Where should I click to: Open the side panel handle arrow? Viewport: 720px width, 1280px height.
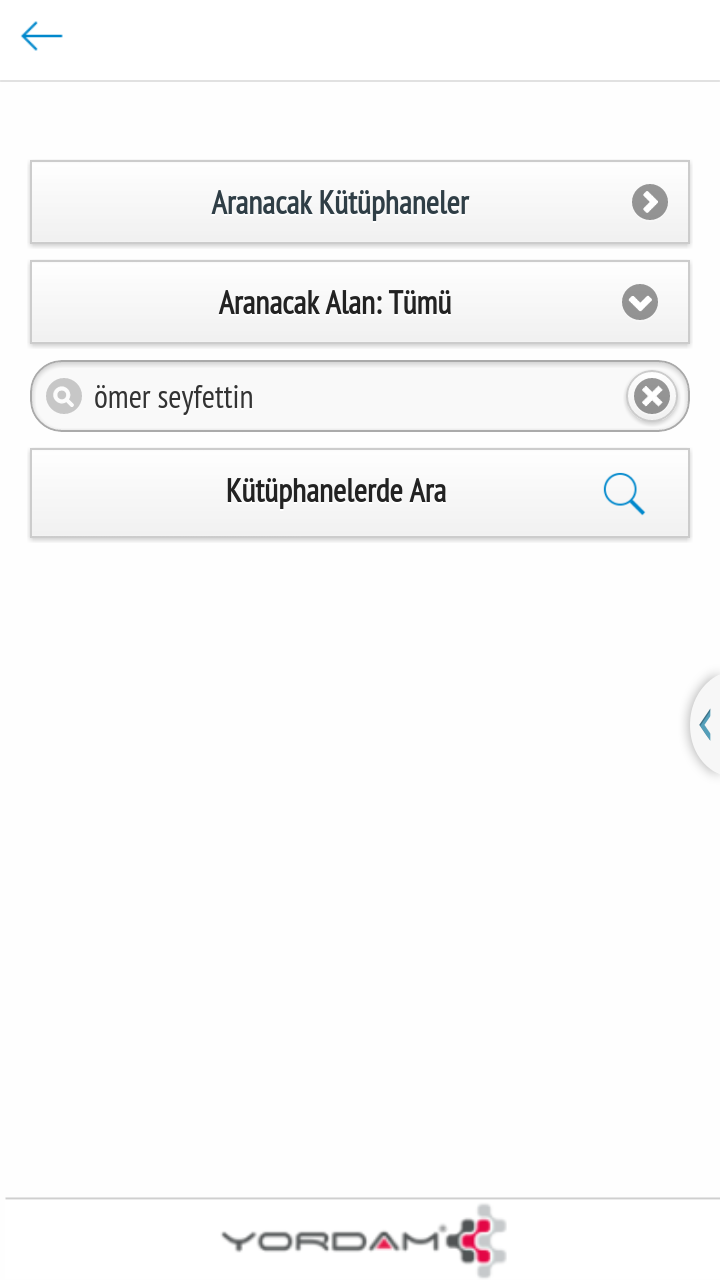[x=706, y=724]
